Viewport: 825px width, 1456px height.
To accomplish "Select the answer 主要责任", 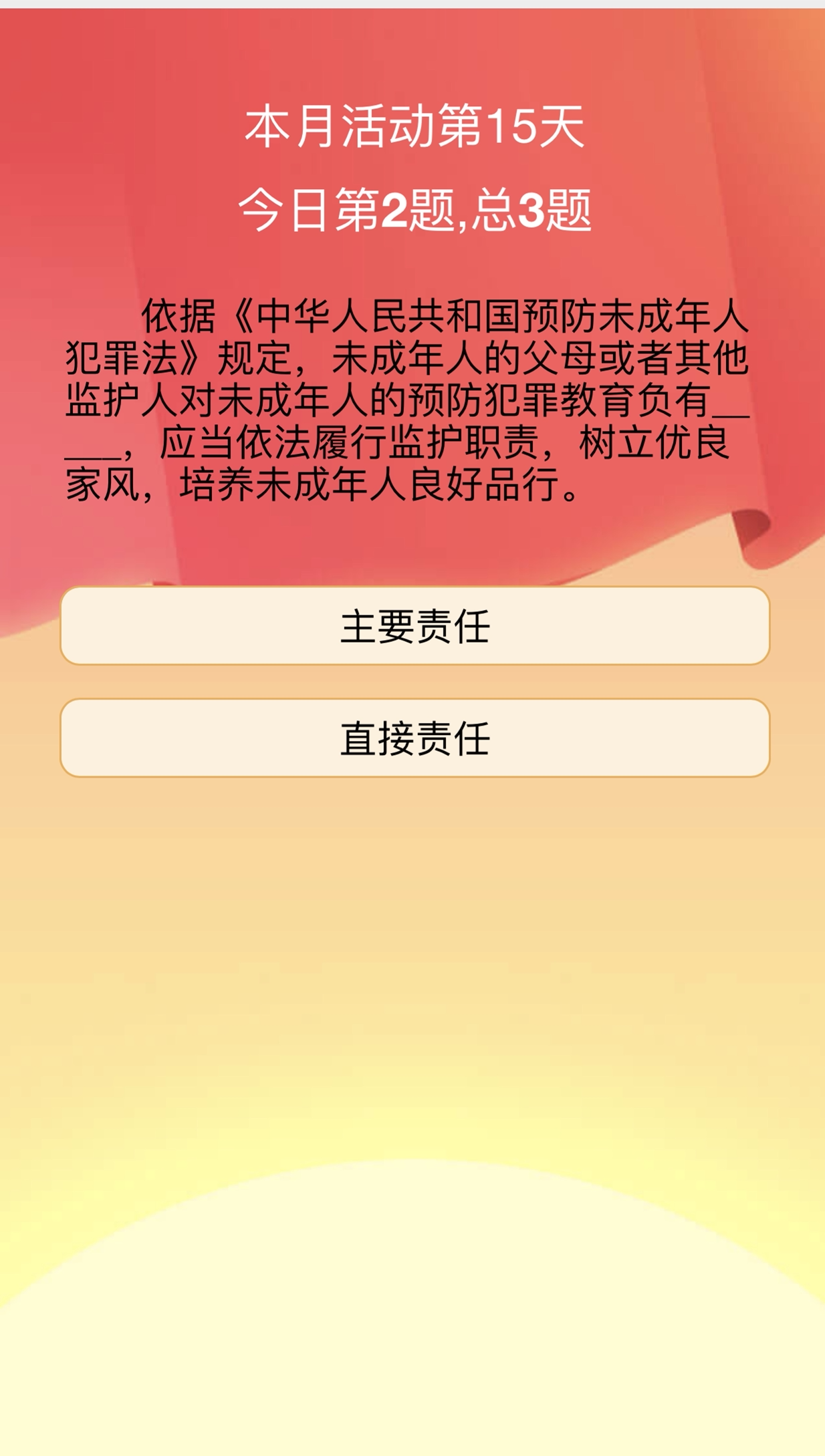I will 415,625.
